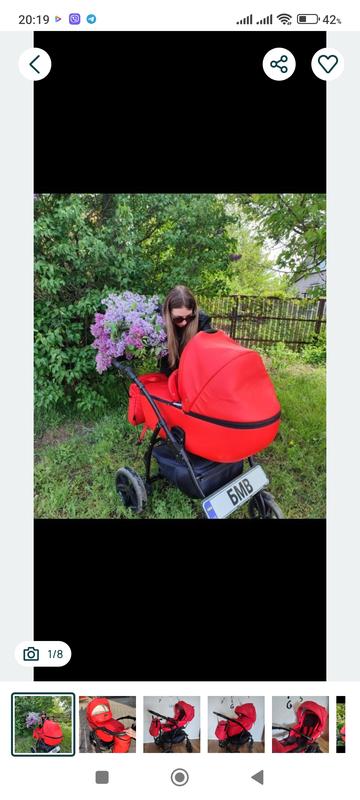Tap the system home button
The height and width of the screenshot is (800, 360).
(179, 778)
